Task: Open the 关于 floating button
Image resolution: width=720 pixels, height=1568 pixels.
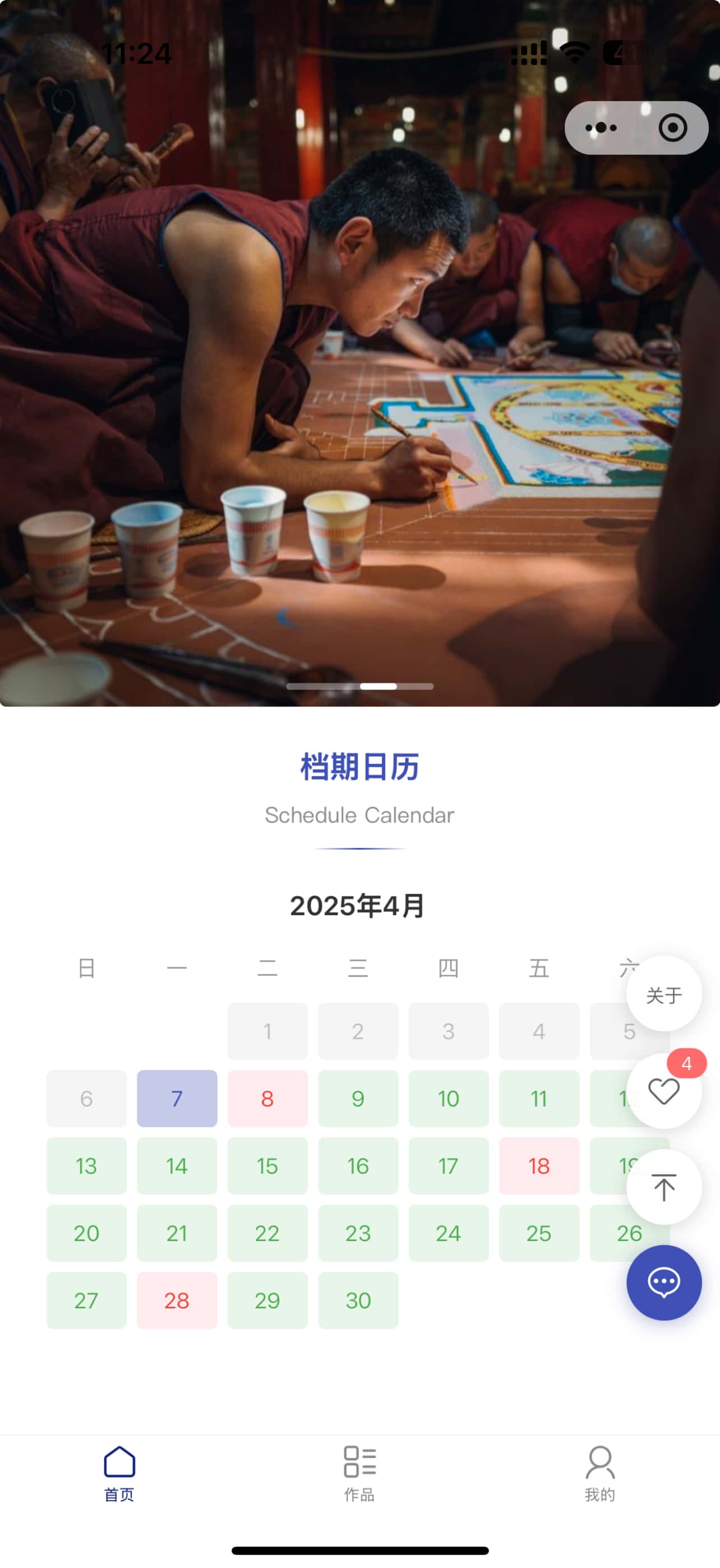Action: tap(663, 995)
